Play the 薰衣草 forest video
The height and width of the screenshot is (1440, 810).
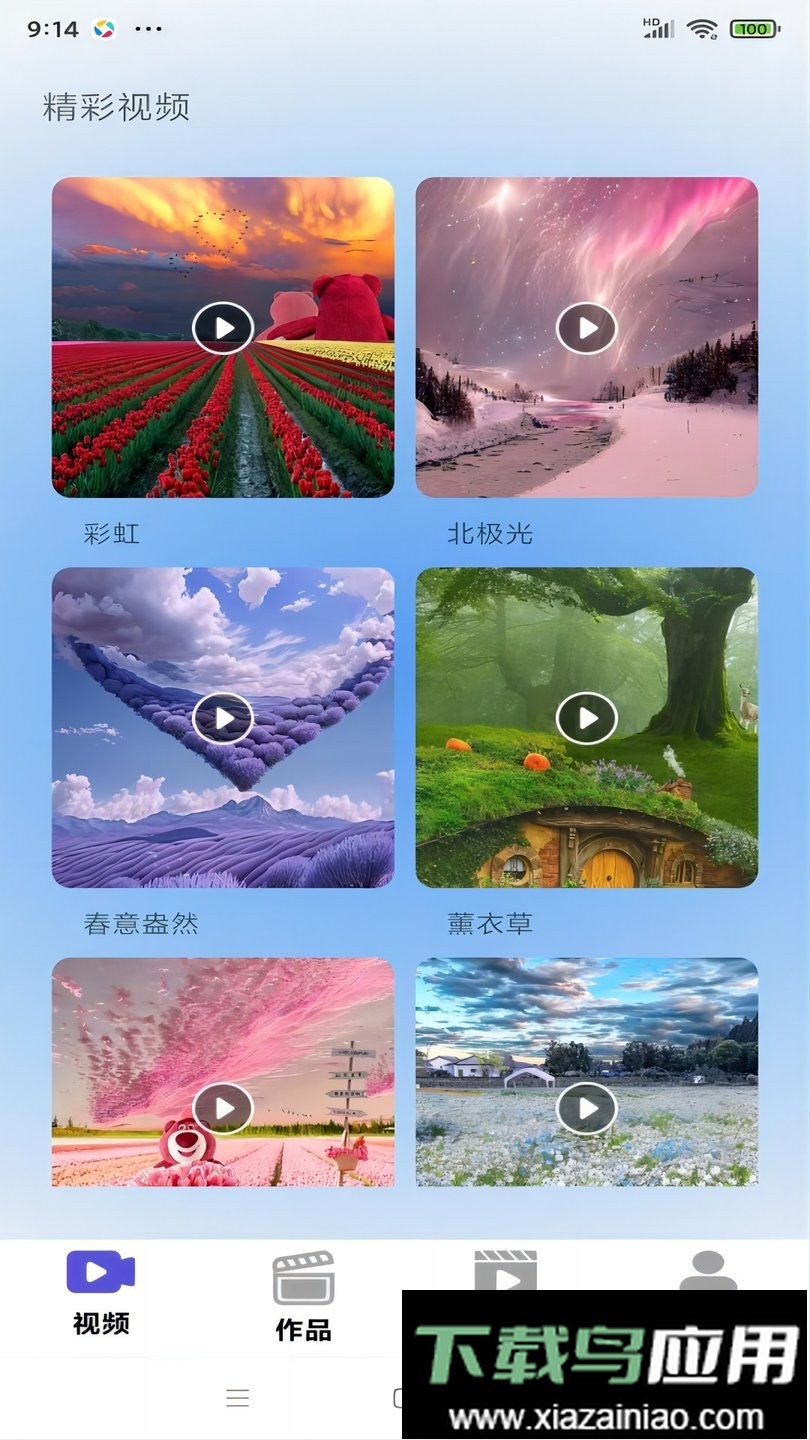[586, 718]
